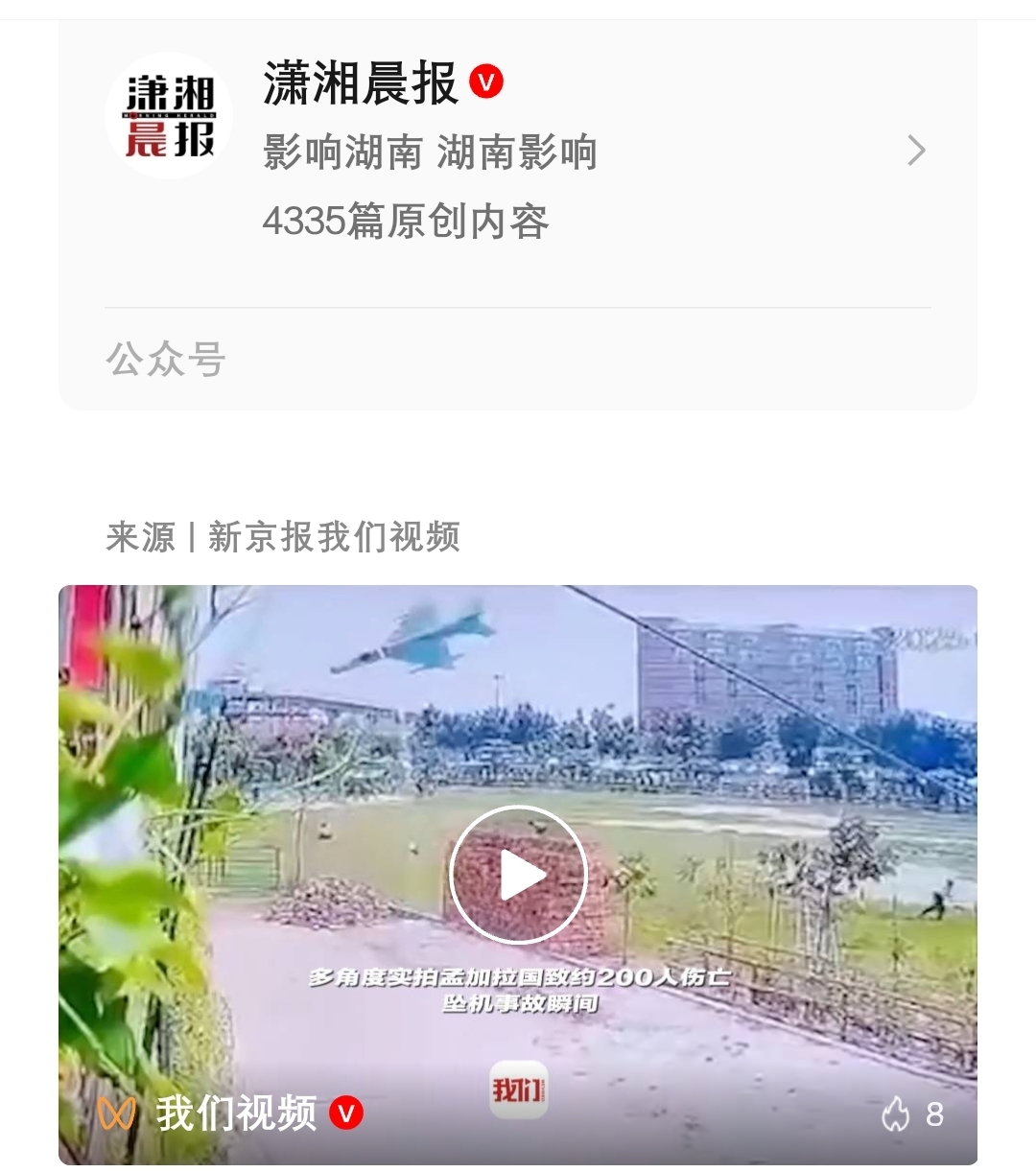Tap the flame like icon on the video
The height and width of the screenshot is (1172, 1036).
point(896,1114)
